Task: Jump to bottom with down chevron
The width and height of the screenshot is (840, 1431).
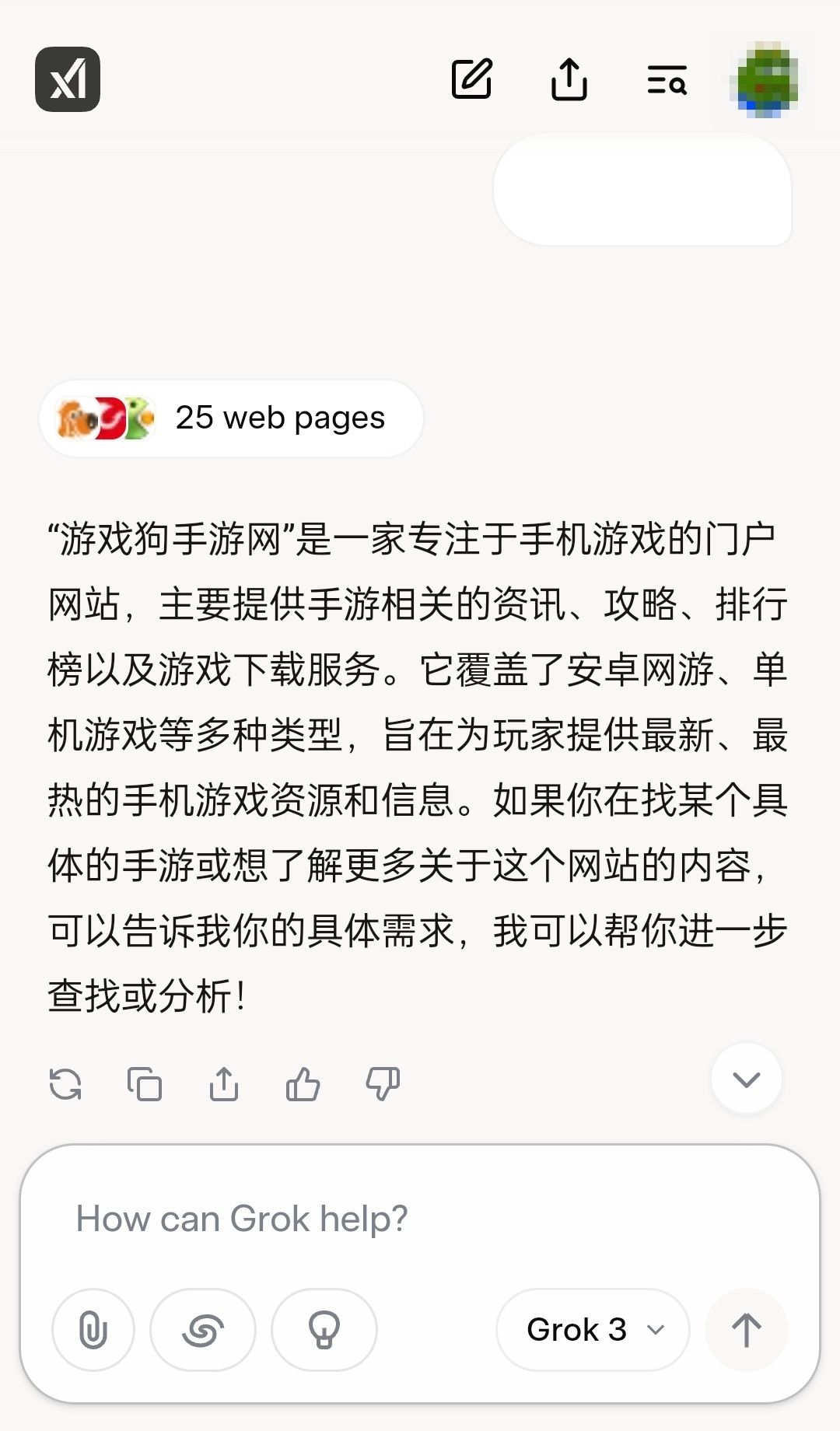Action: (x=746, y=1079)
